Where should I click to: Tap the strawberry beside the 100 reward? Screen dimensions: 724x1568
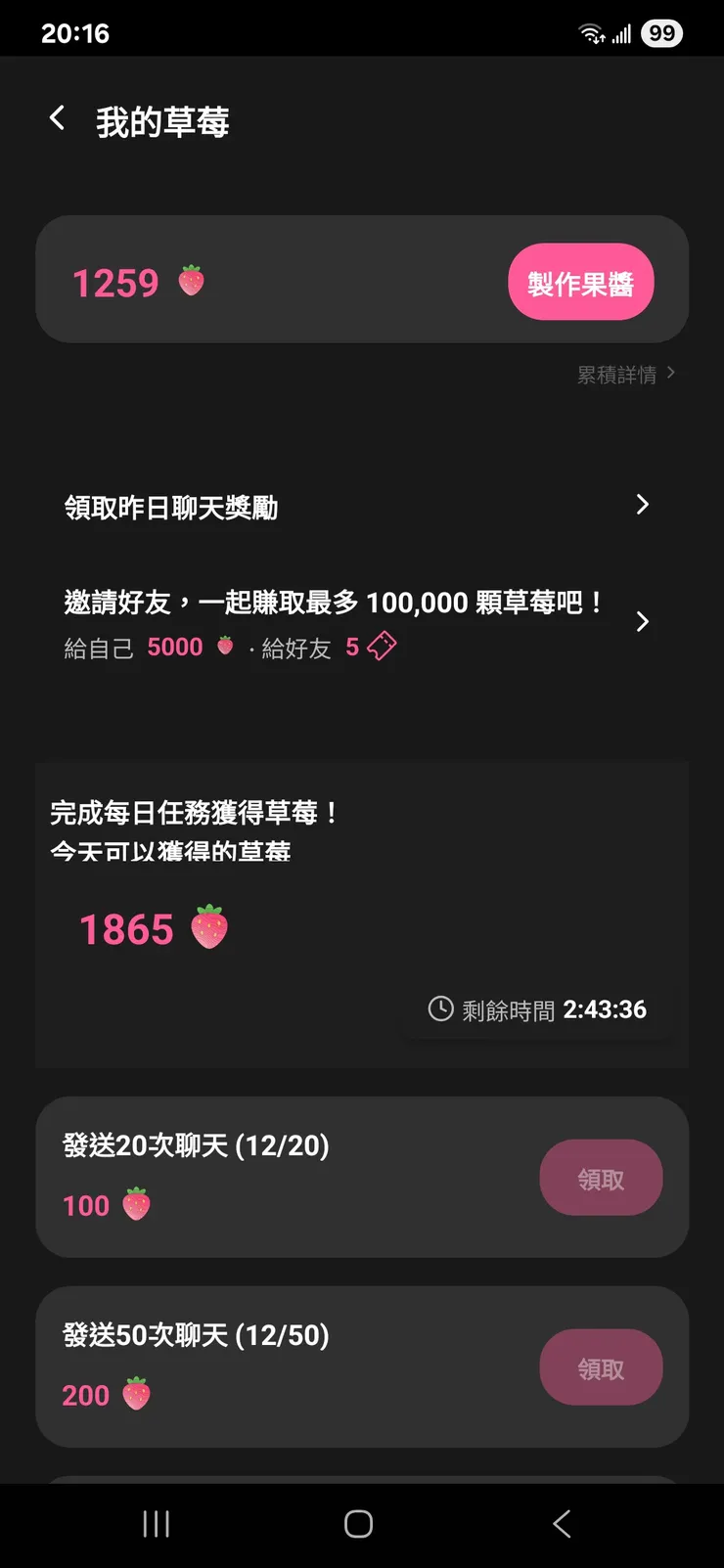[x=137, y=1204]
